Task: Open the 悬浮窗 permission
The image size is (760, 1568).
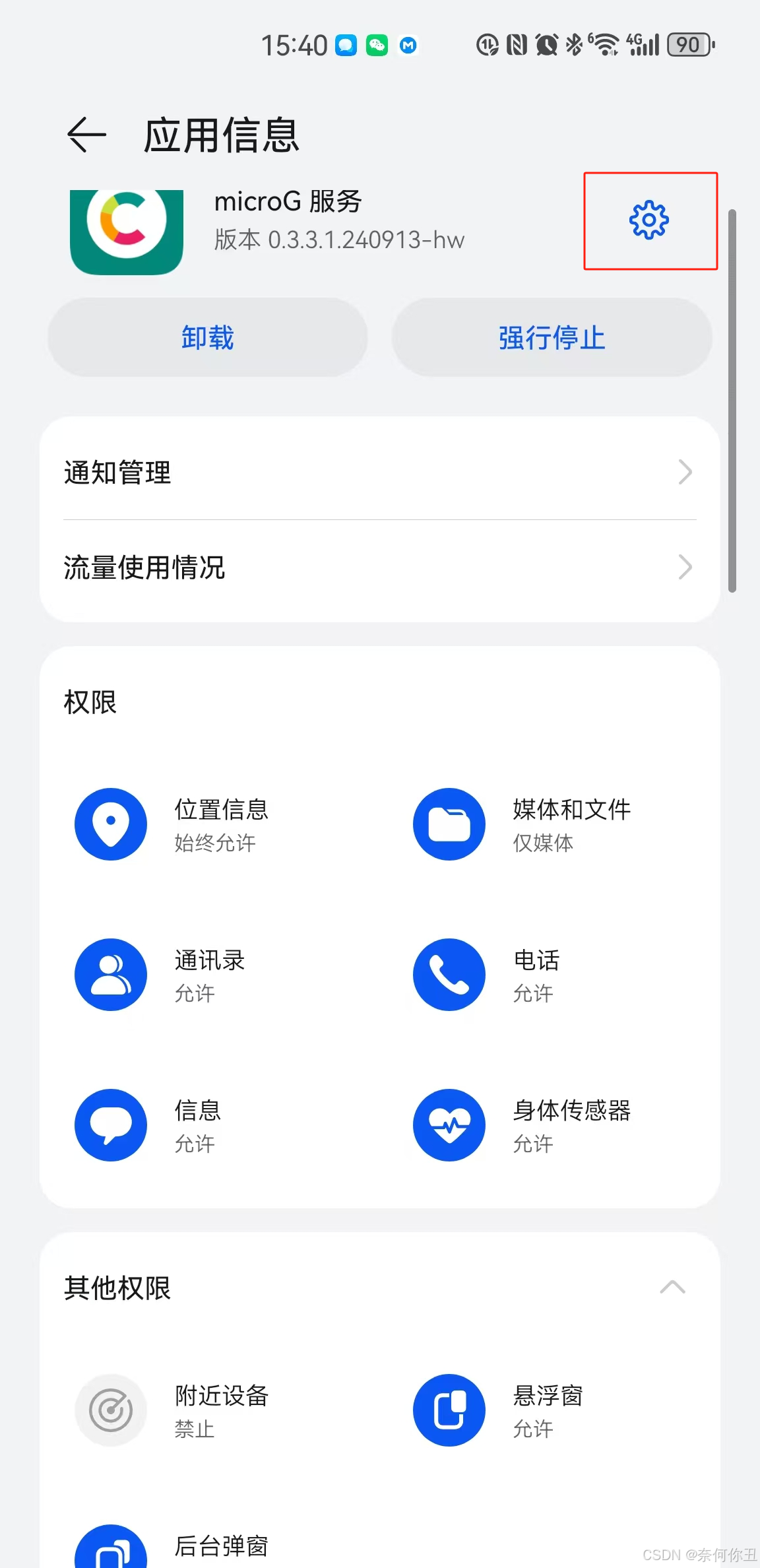Action: [x=498, y=1410]
